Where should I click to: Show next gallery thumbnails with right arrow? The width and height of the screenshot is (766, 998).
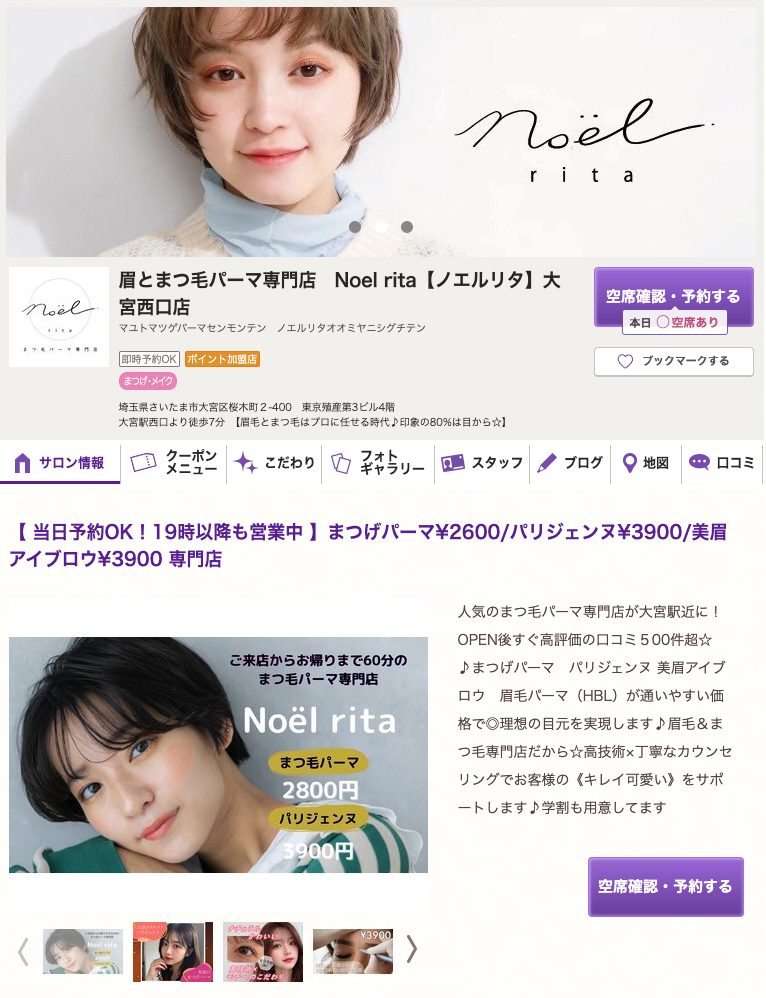pos(411,950)
